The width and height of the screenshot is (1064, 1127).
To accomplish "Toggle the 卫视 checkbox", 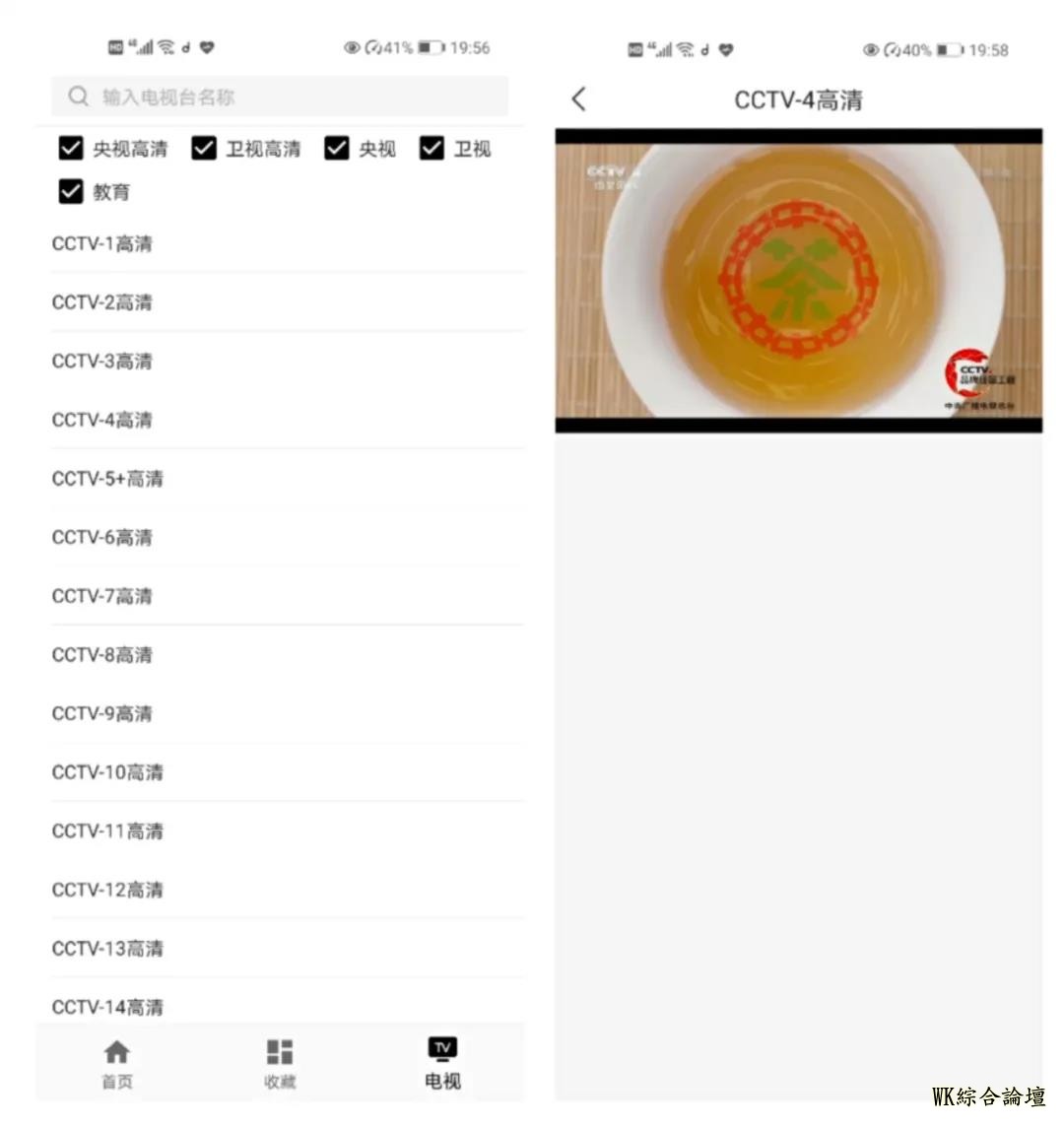I will (432, 149).
